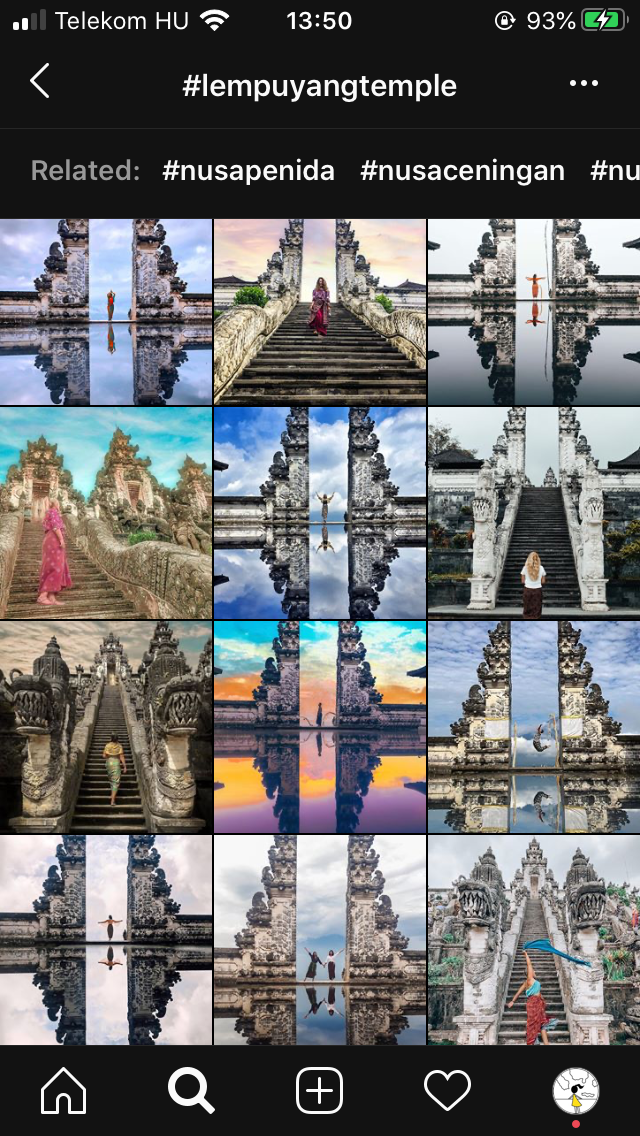This screenshot has width=640, height=1136.
Task: Open your profile tab
Action: click(576, 1090)
